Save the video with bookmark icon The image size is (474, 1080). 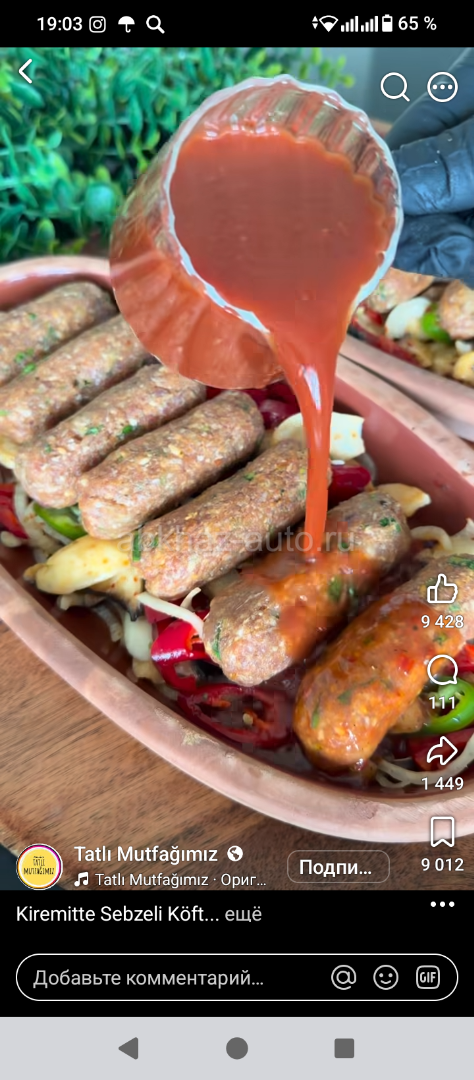tap(442, 831)
